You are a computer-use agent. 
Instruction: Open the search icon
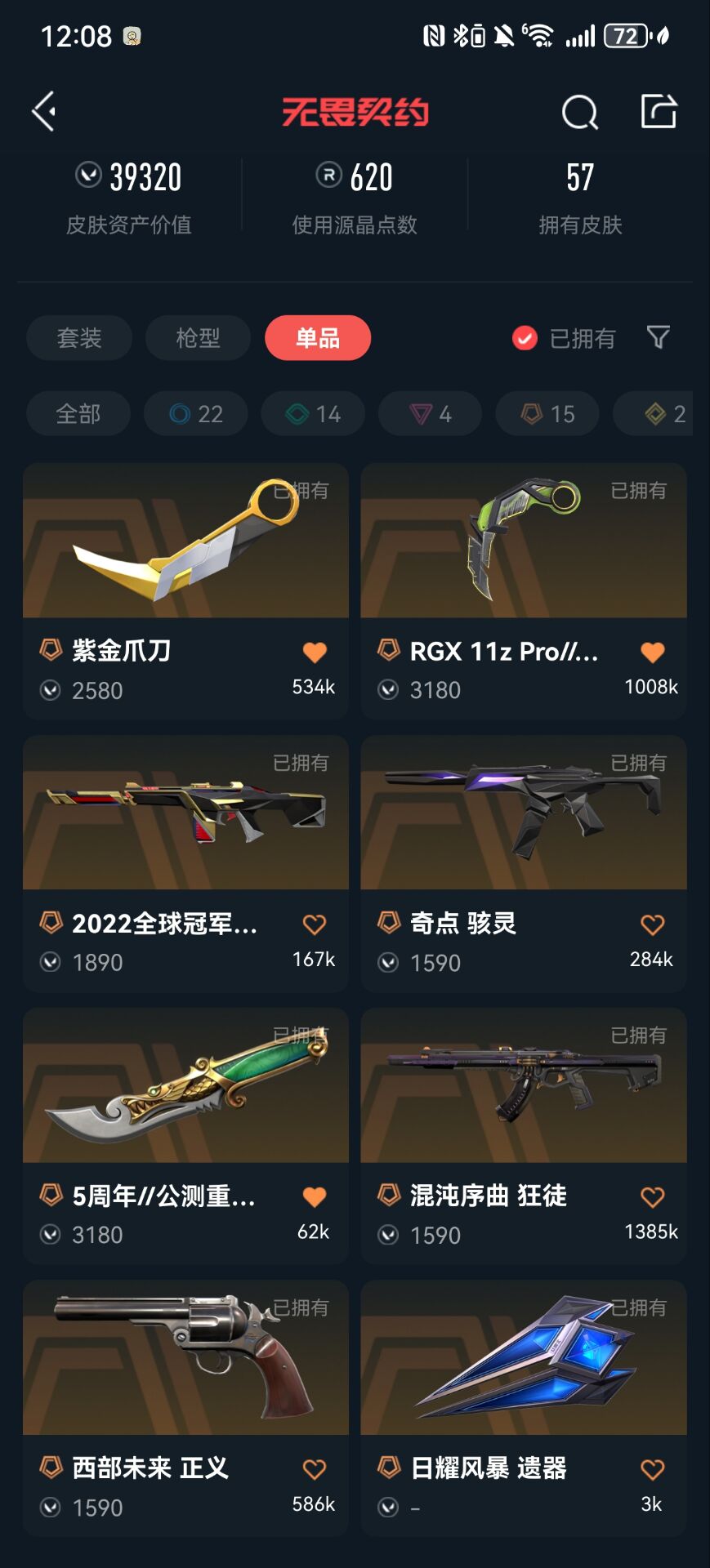pos(579,112)
